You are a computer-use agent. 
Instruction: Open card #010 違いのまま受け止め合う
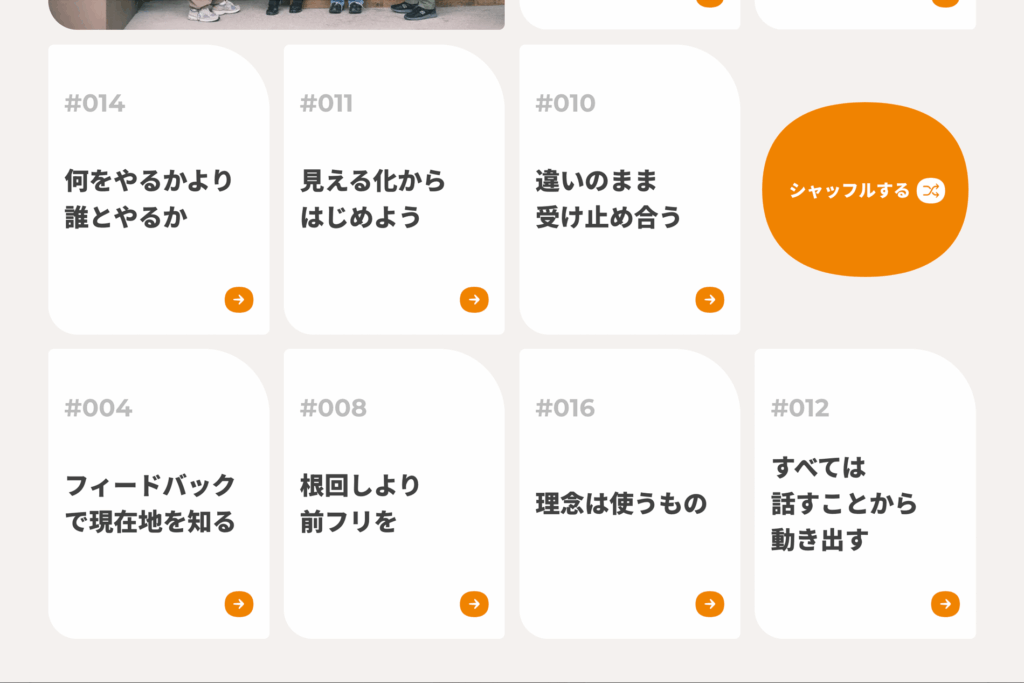coord(629,190)
